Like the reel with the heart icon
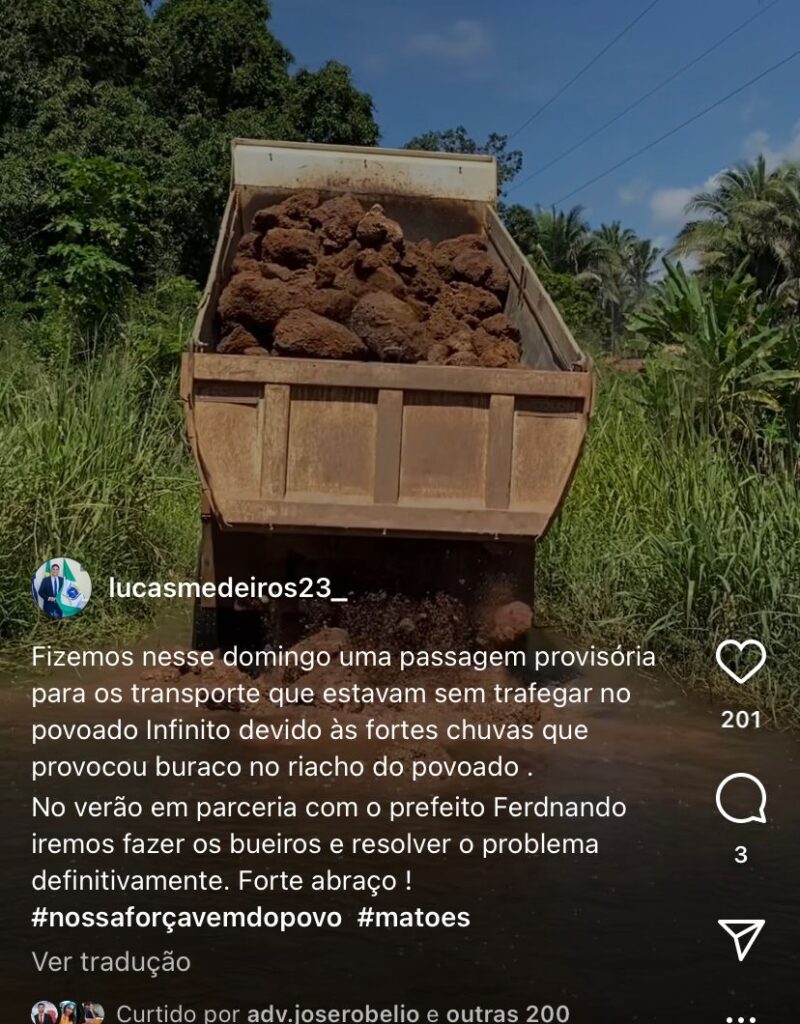800x1024 pixels. 741,662
